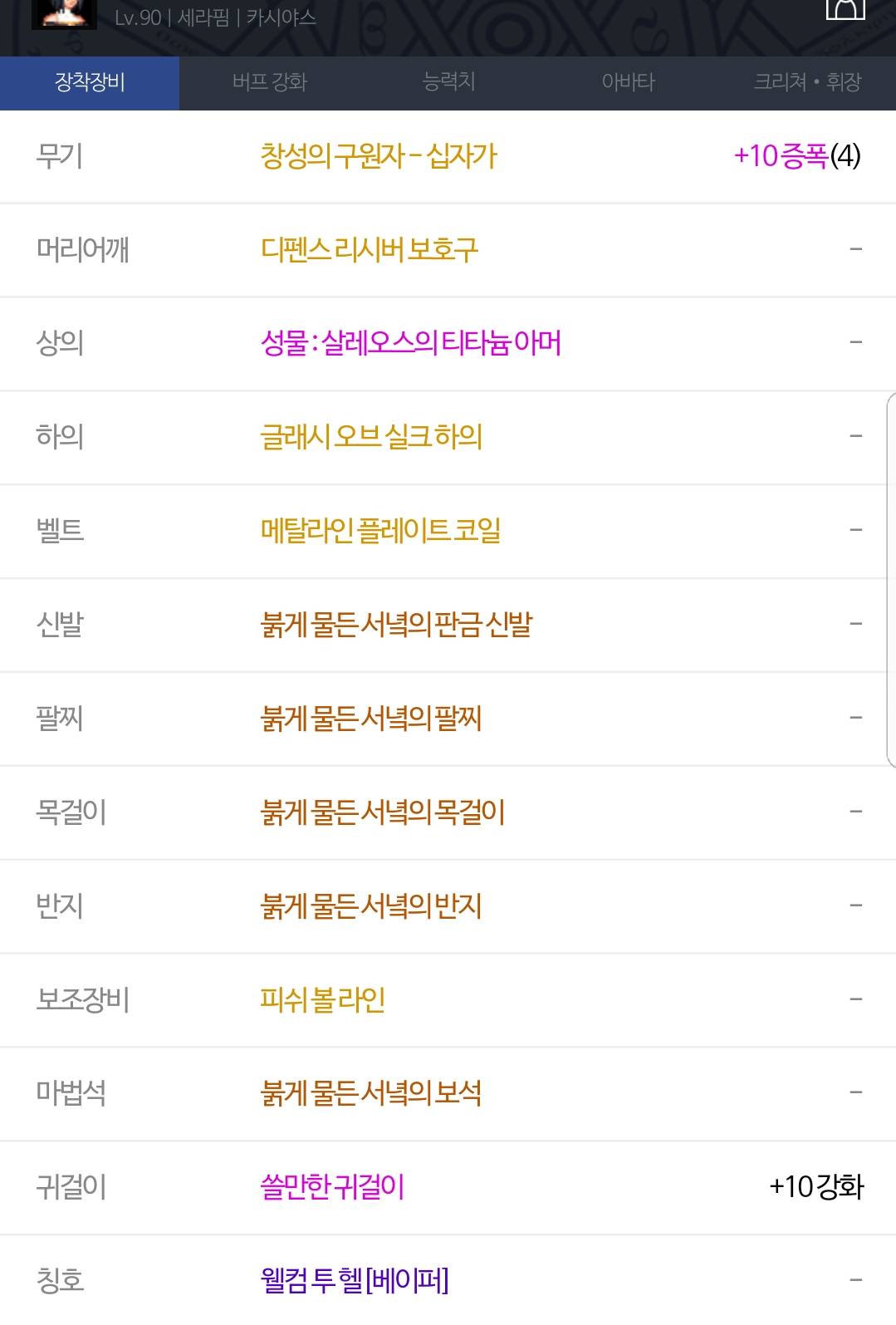View 디펜스 리시버 보호구 item details

click(370, 249)
